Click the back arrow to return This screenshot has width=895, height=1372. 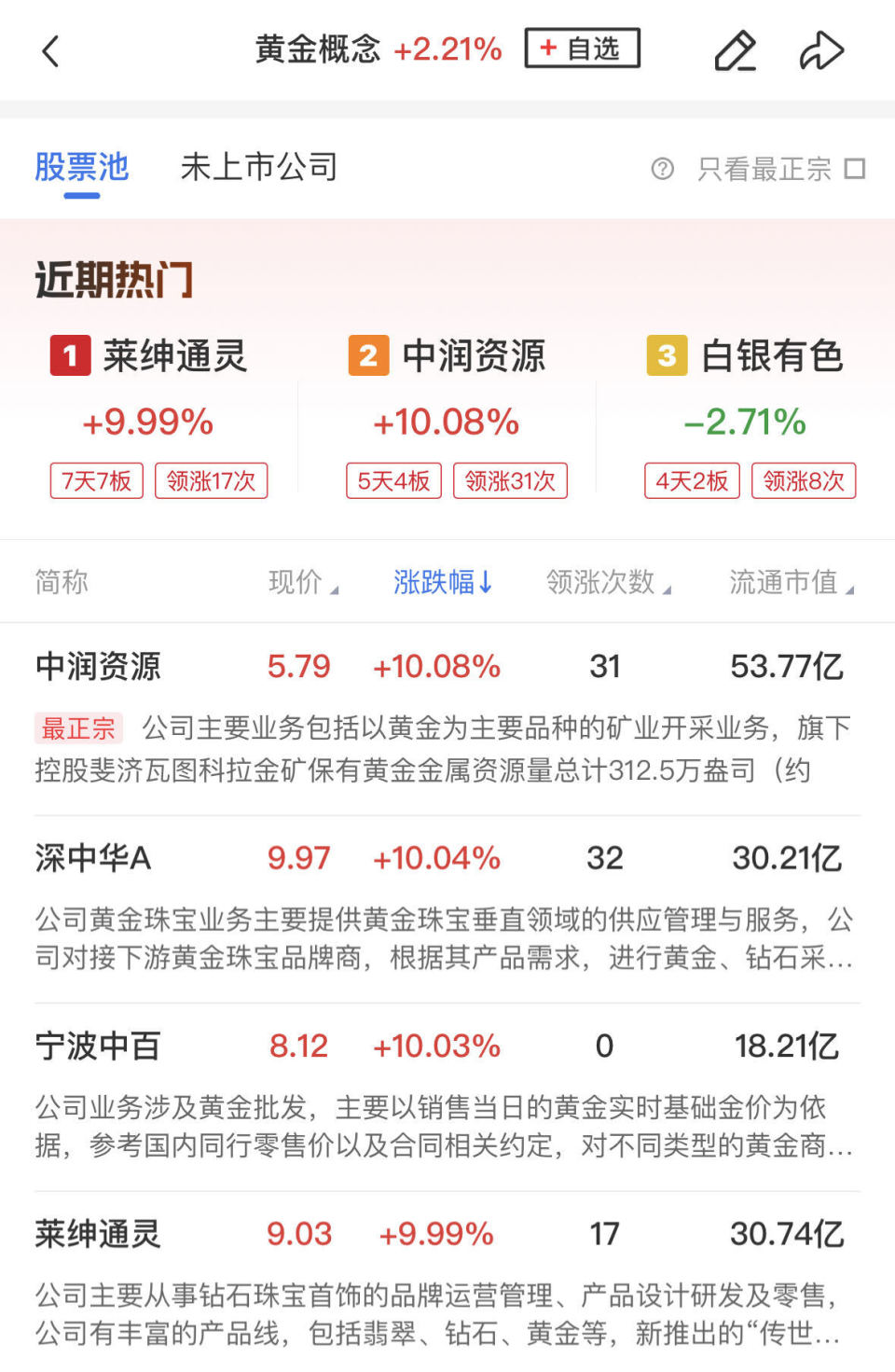tap(51, 51)
